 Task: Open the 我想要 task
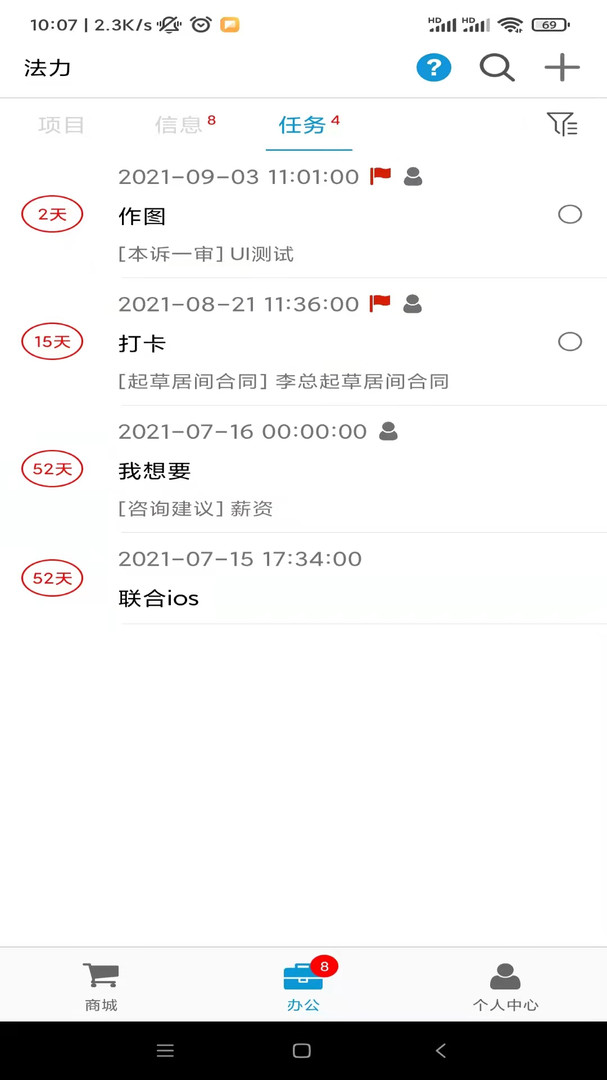click(x=300, y=470)
